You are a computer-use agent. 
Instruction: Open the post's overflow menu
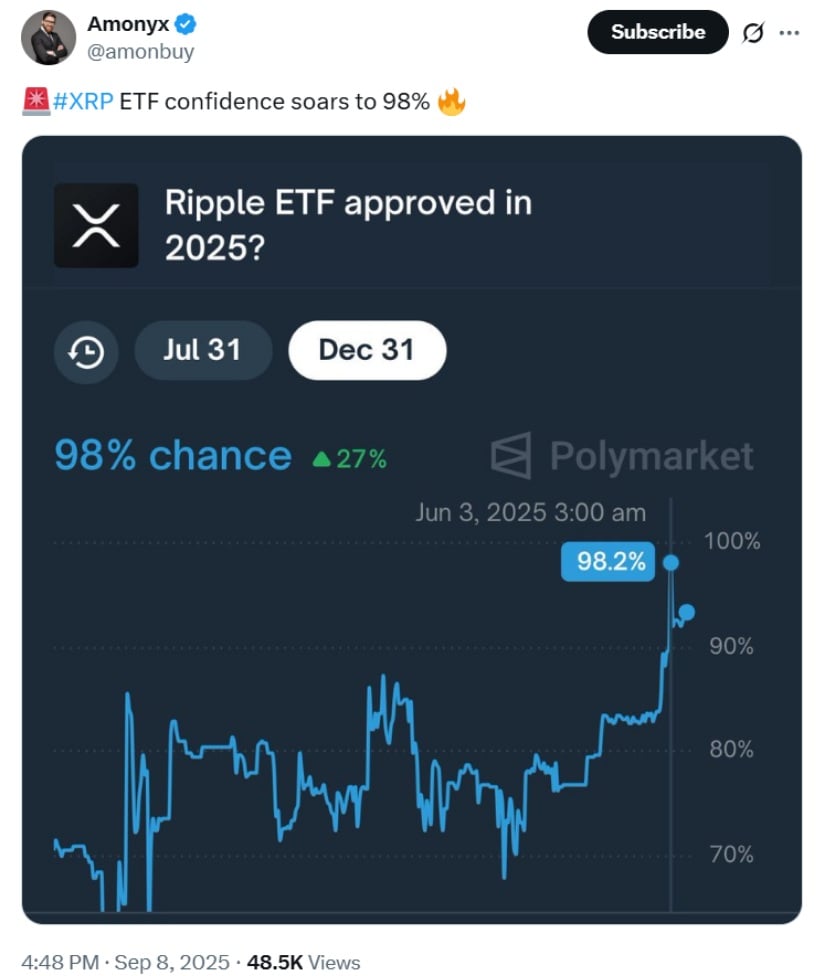[789, 33]
